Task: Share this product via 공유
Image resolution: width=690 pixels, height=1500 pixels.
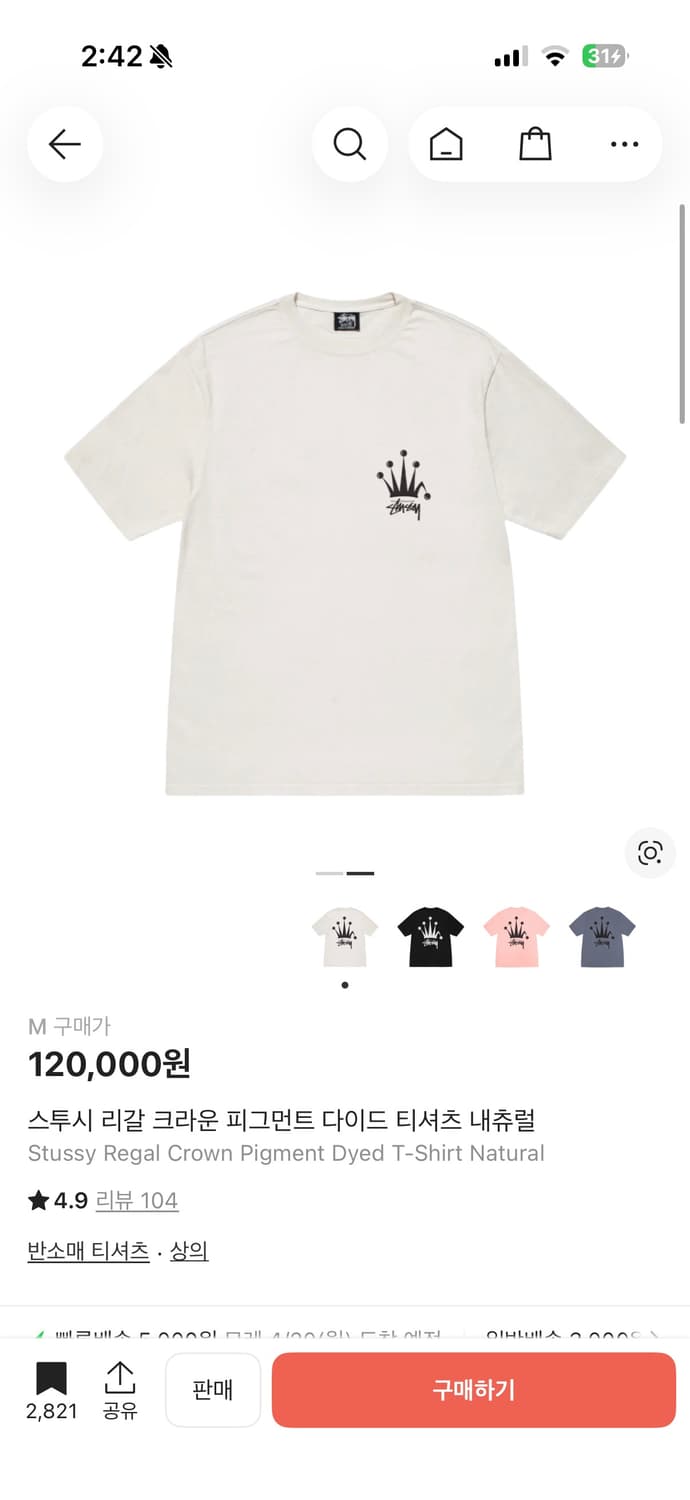Action: [x=120, y=1389]
